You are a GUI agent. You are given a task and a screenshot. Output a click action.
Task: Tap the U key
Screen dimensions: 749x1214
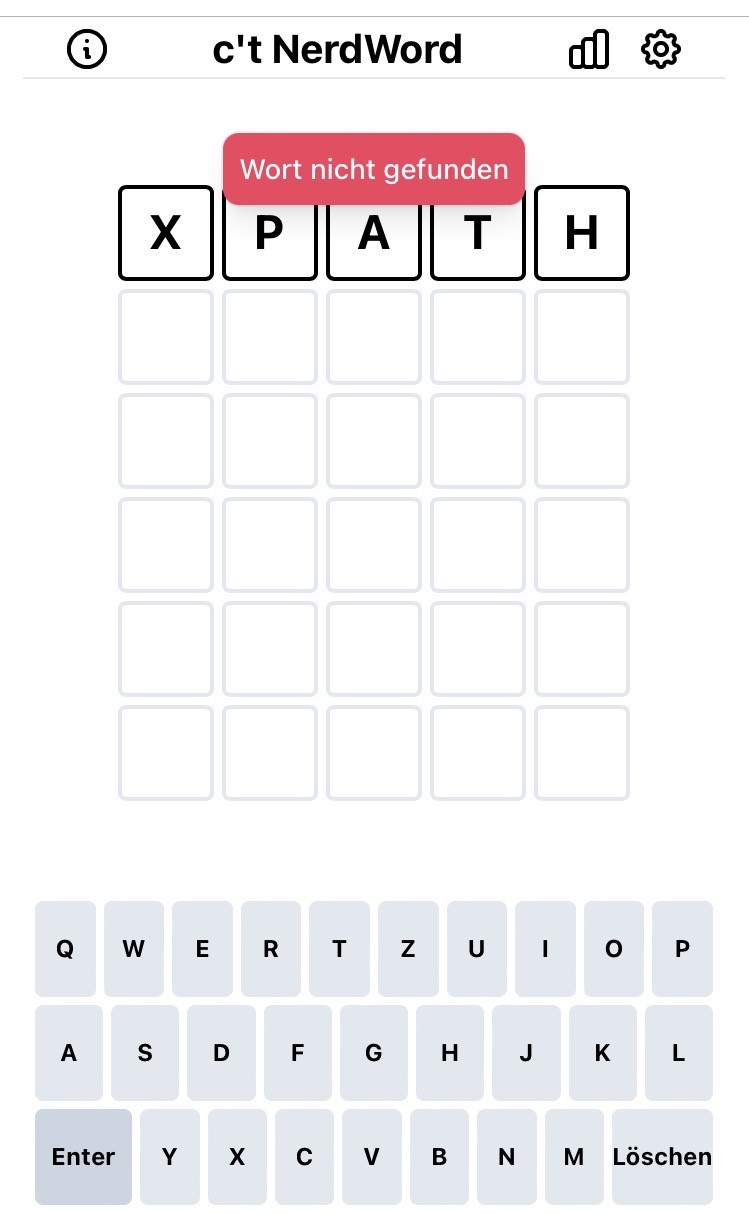(476, 948)
